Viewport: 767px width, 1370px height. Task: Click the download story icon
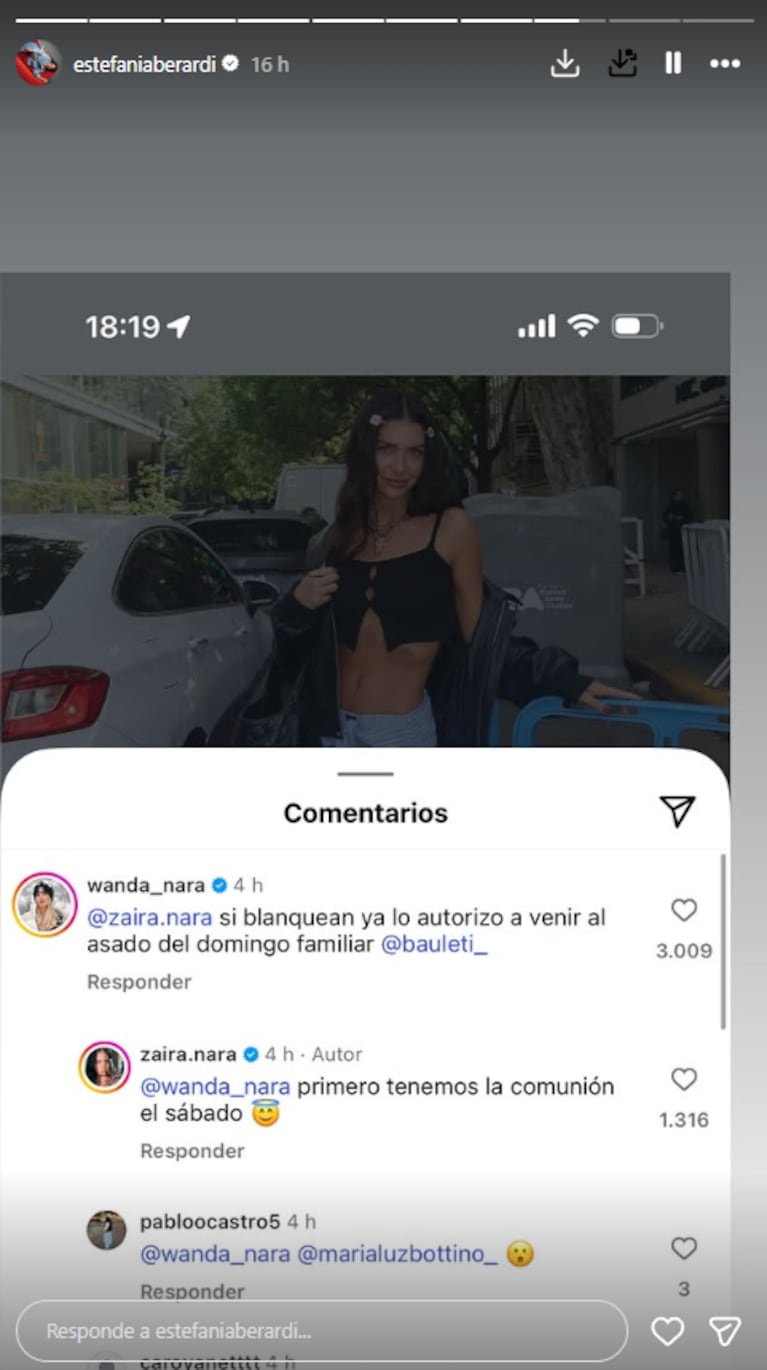(x=565, y=63)
